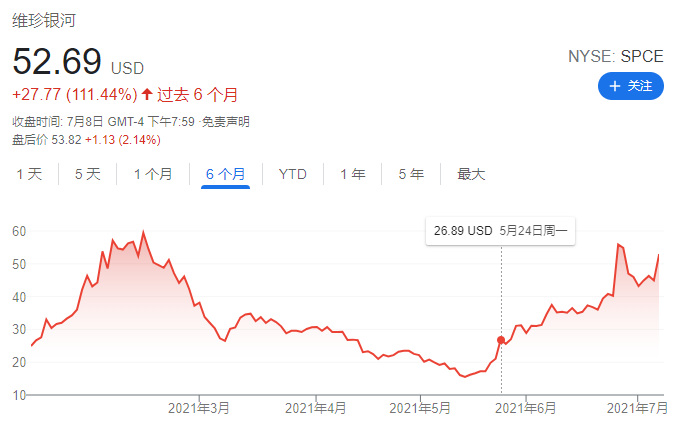Follow SPCE with the 关注 button

(630, 86)
